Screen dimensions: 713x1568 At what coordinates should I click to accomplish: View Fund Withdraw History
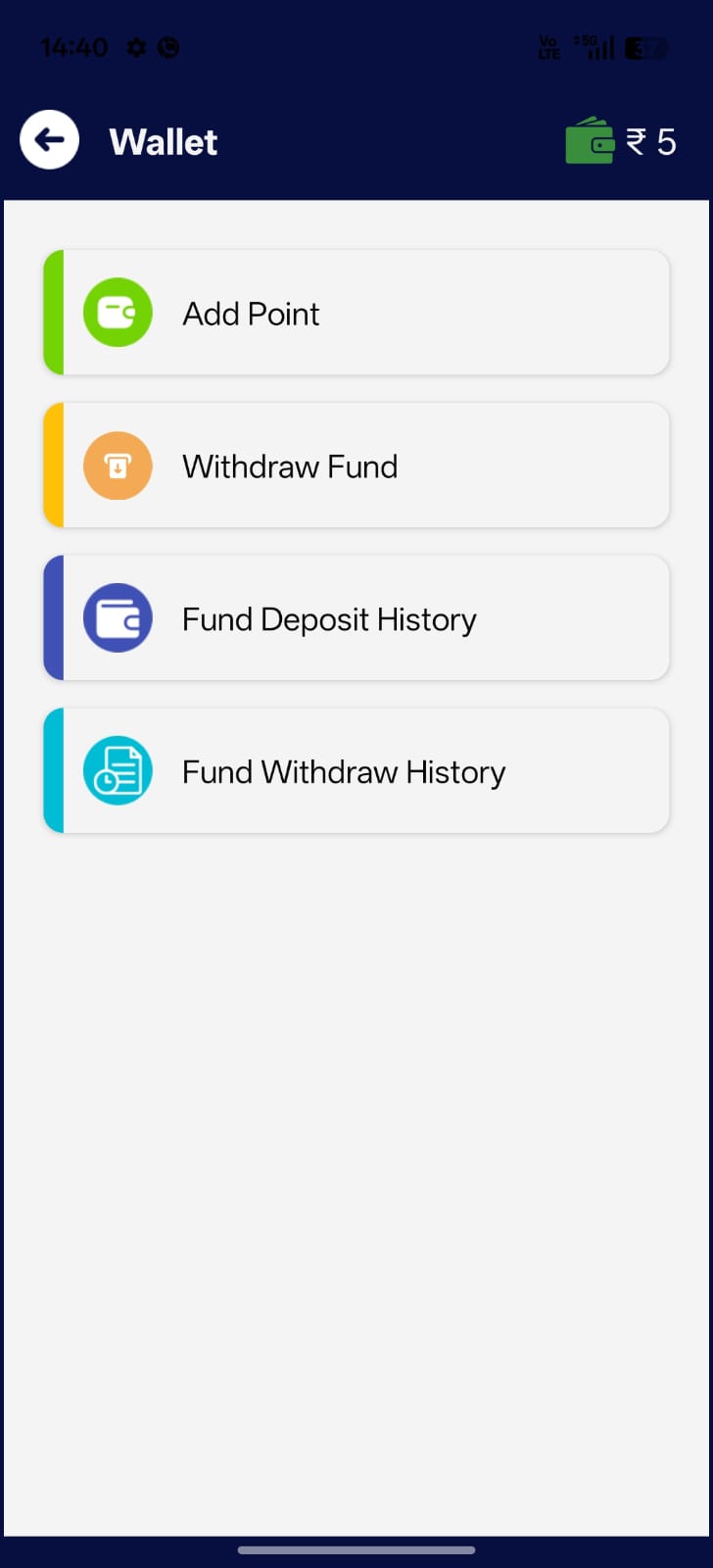(x=356, y=771)
